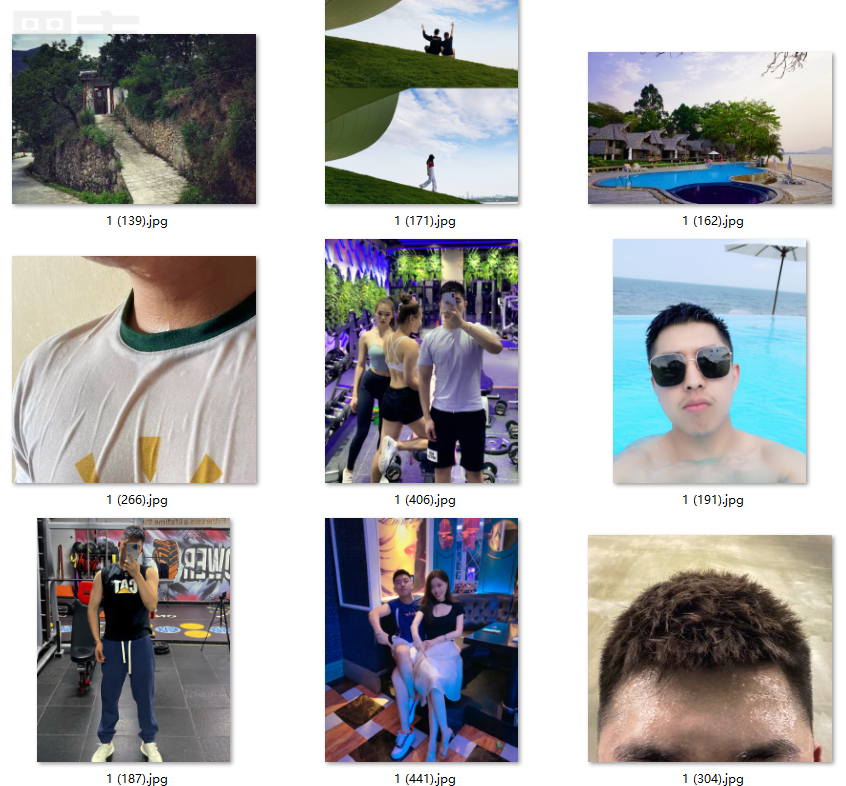Image resolution: width=846 pixels, height=786 pixels.
Task: Select the pool resort photo 1 (162).jpg
Action: [709, 128]
